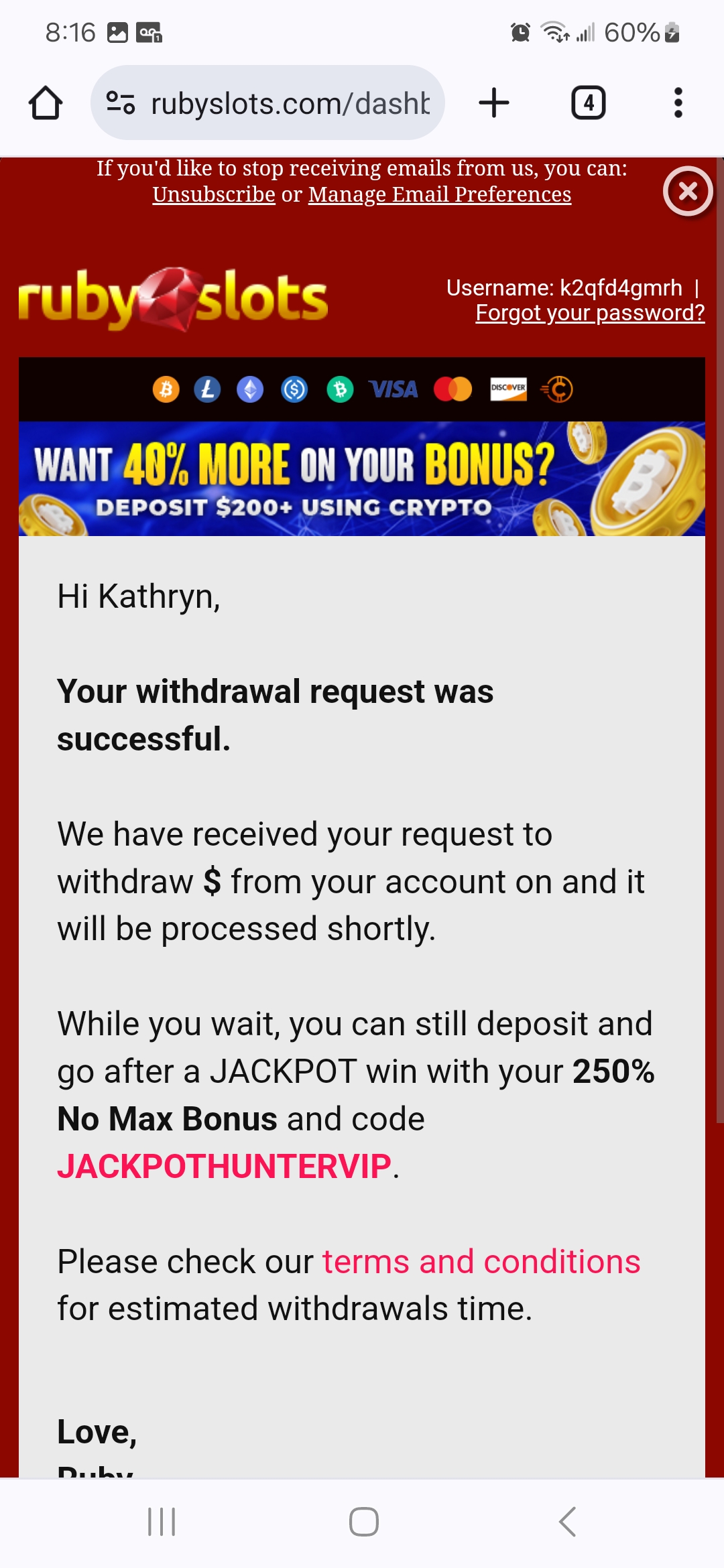The width and height of the screenshot is (724, 1568).
Task: Open the terms and conditions link
Action: pyautogui.click(x=481, y=1262)
